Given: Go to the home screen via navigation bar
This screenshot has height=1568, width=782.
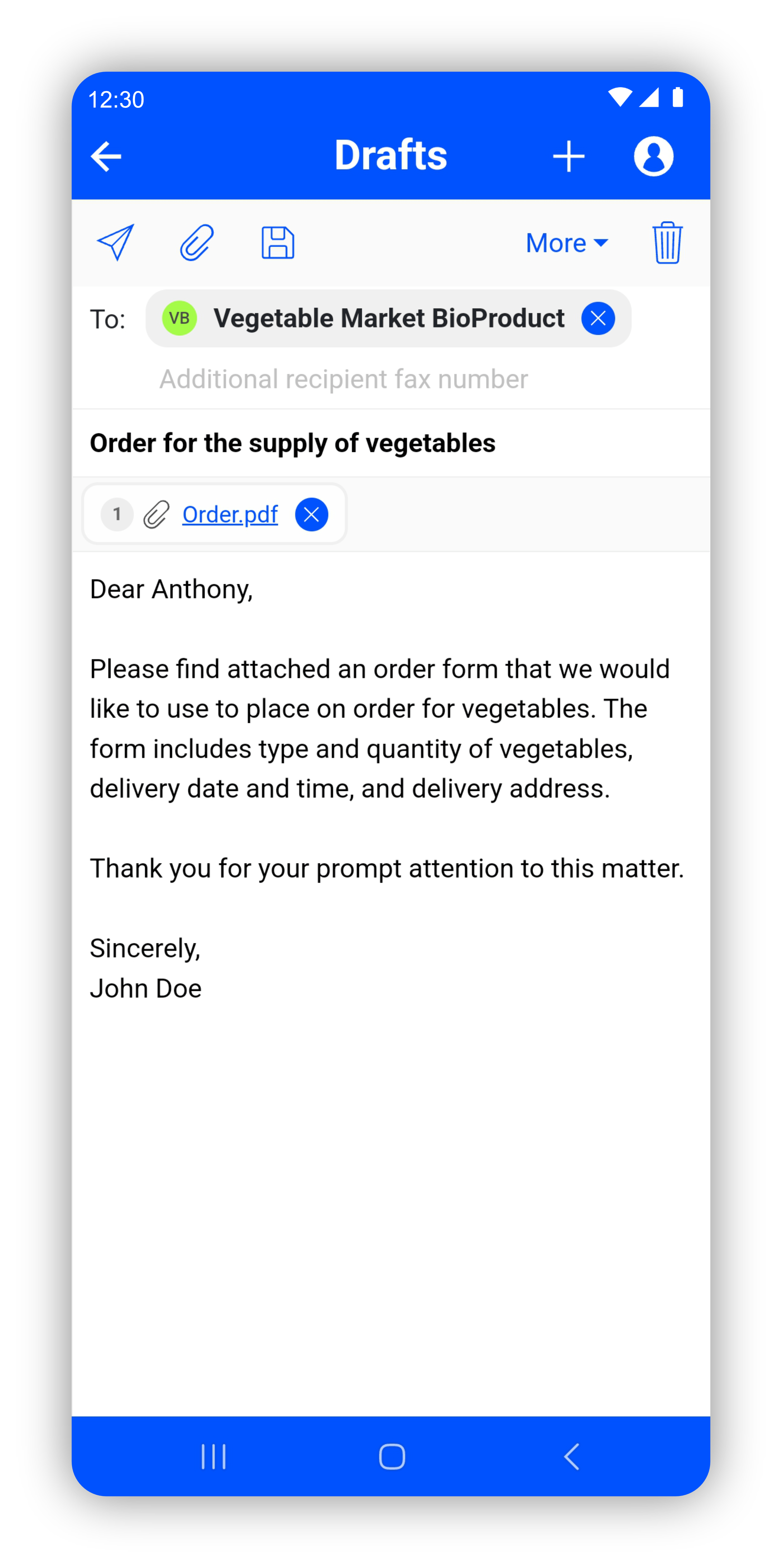Looking at the screenshot, I should click(x=391, y=1457).
